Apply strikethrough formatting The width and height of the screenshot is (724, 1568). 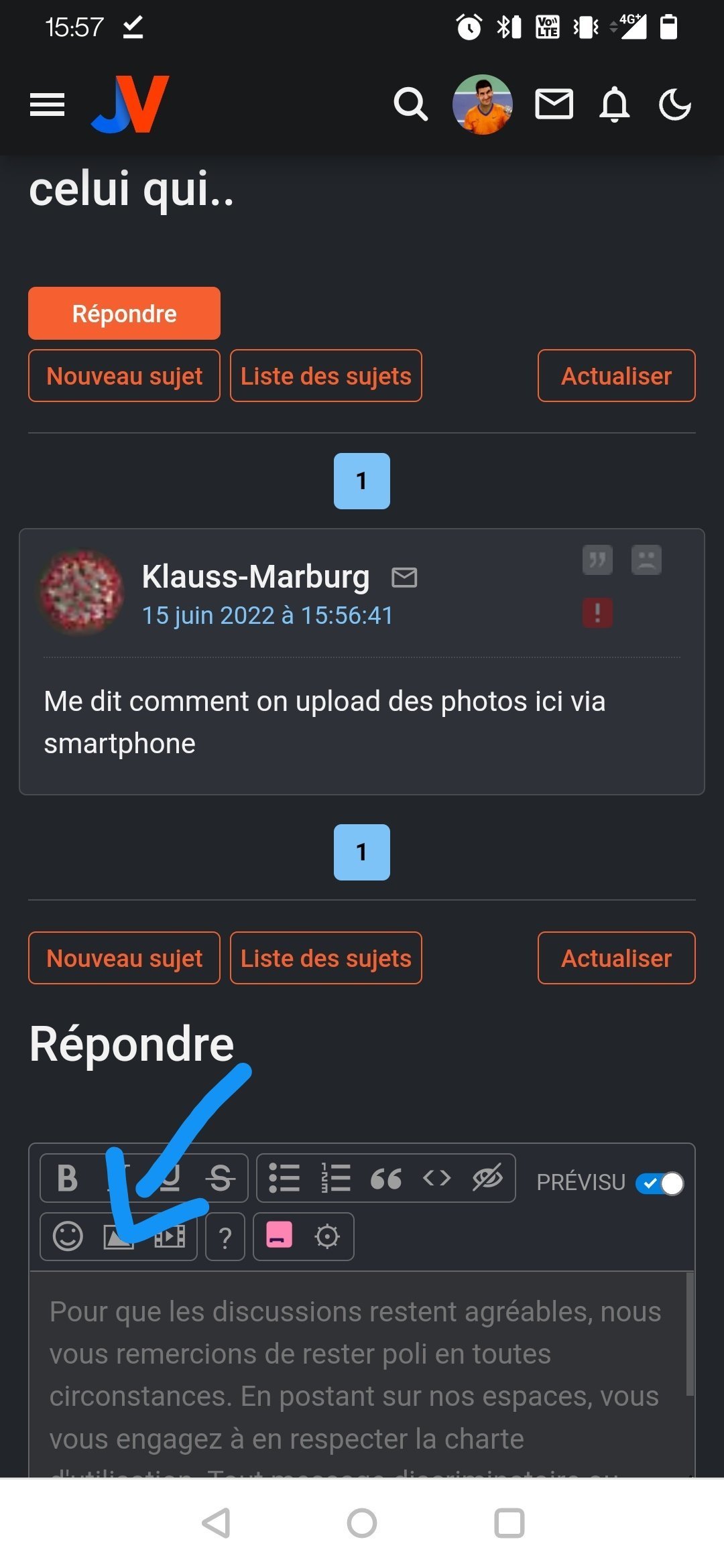point(220,1178)
